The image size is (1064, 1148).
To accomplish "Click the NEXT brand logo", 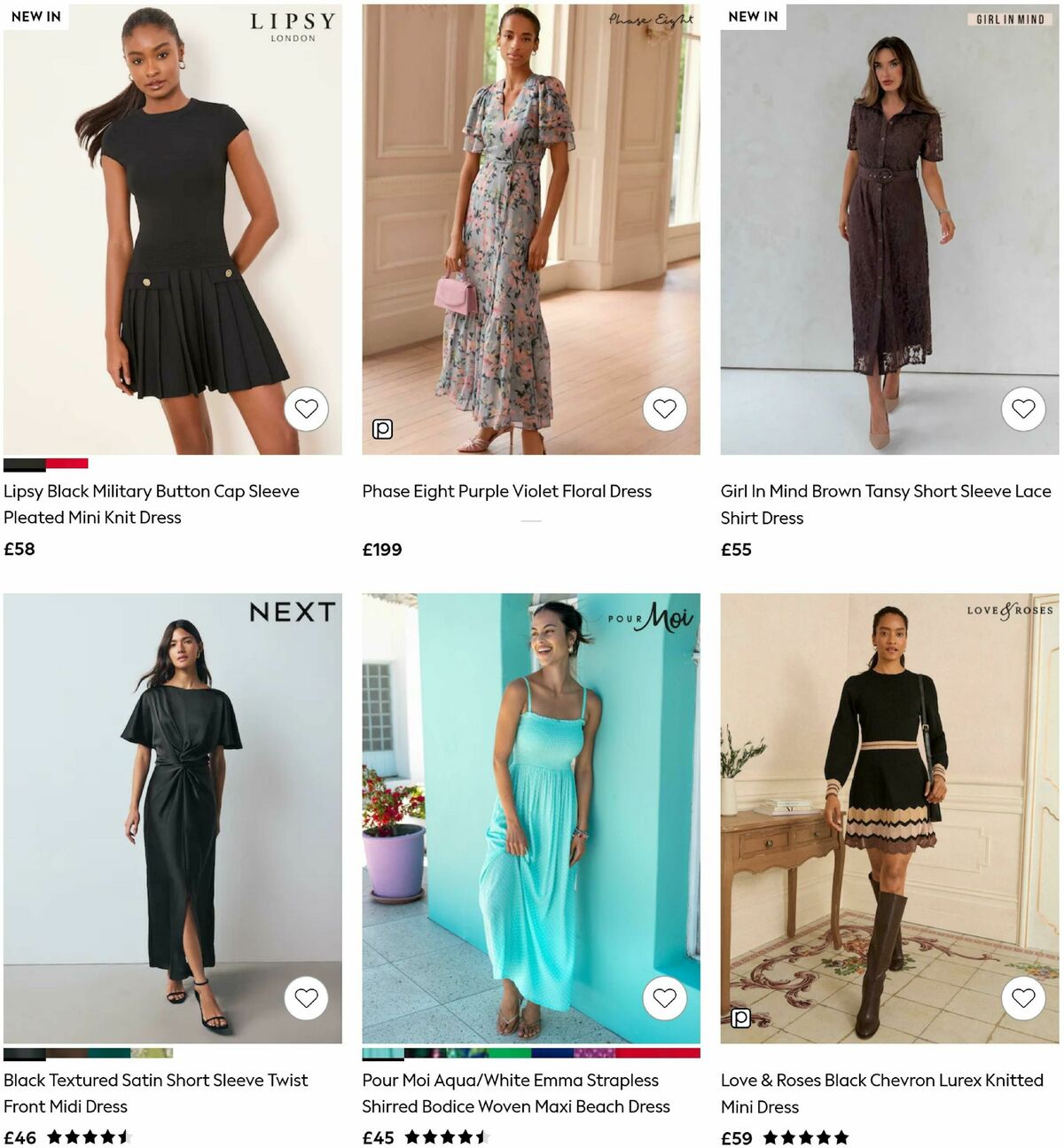I will click(291, 611).
